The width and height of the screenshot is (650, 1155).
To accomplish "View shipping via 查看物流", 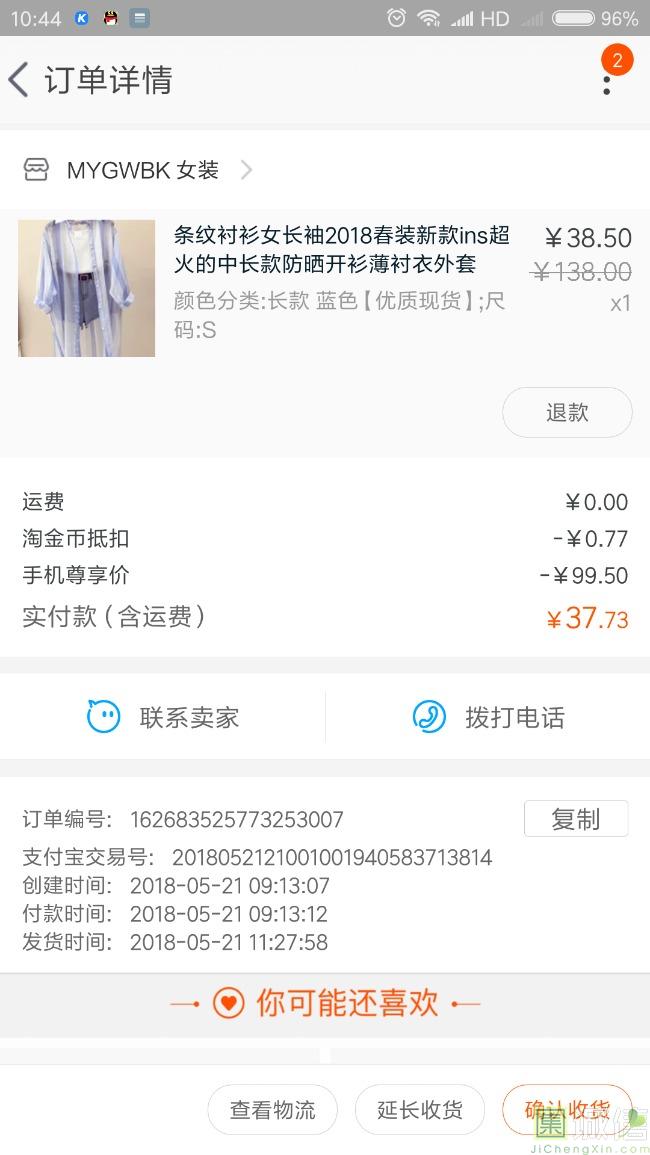I will (272, 1110).
